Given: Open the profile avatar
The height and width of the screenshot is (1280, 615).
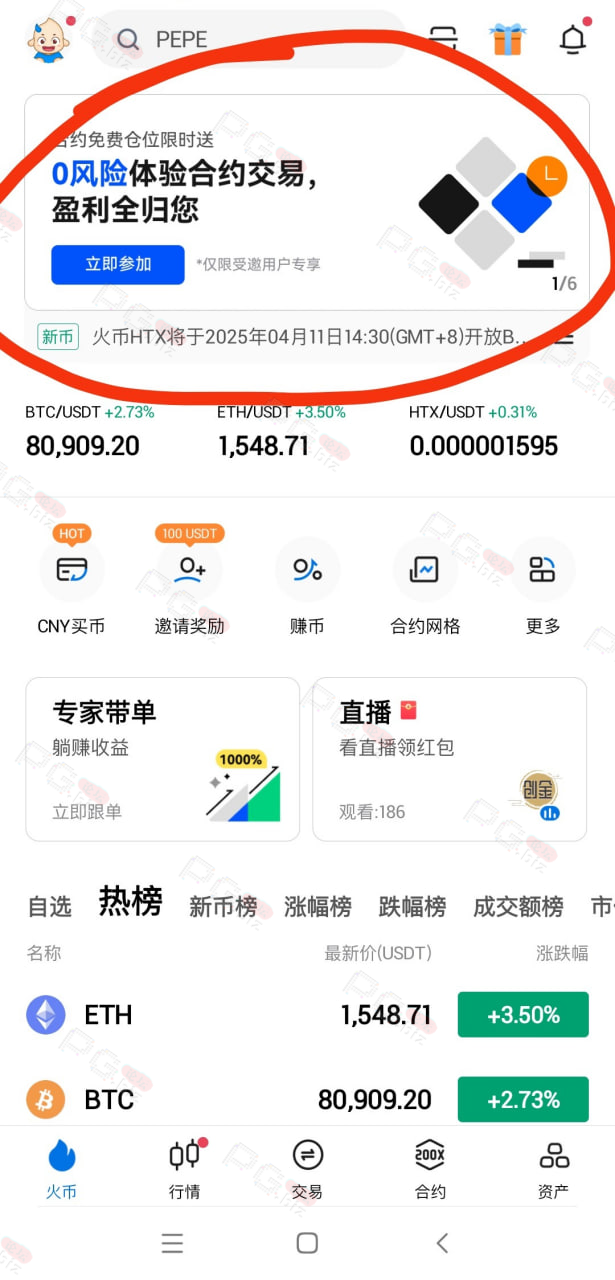Looking at the screenshot, I should [x=48, y=38].
